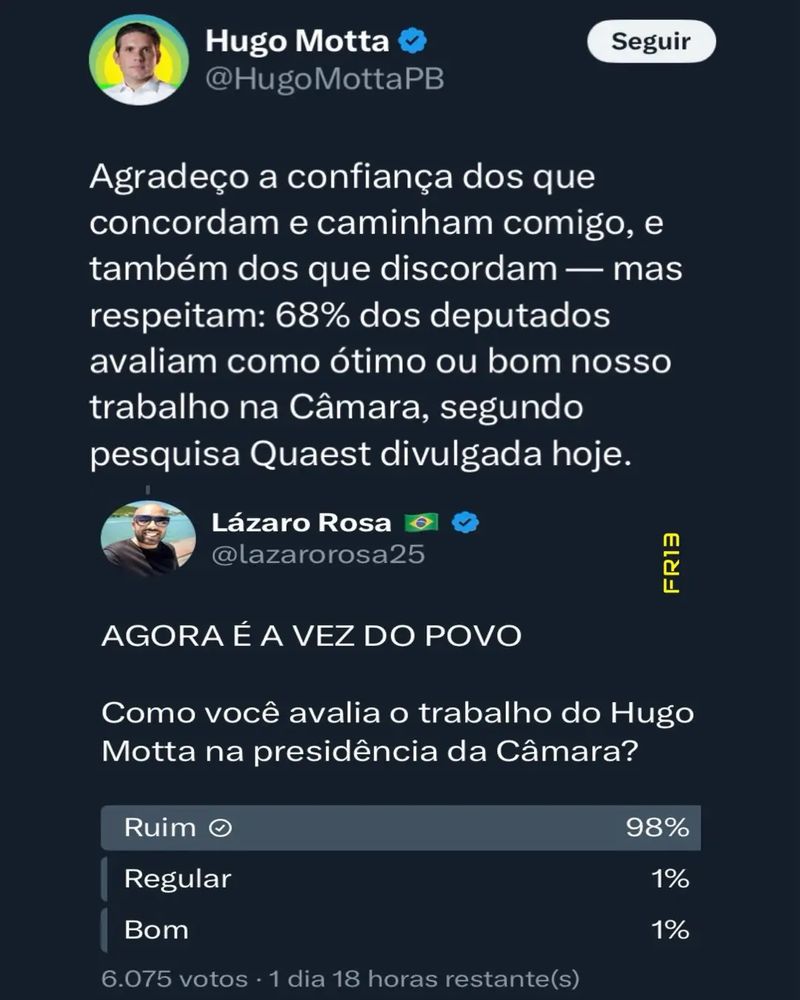Click the 98% Ruim results bar

(400, 827)
